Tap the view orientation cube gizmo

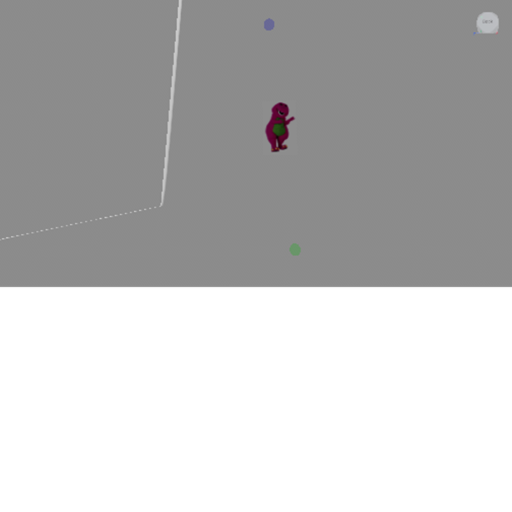[x=487, y=23]
